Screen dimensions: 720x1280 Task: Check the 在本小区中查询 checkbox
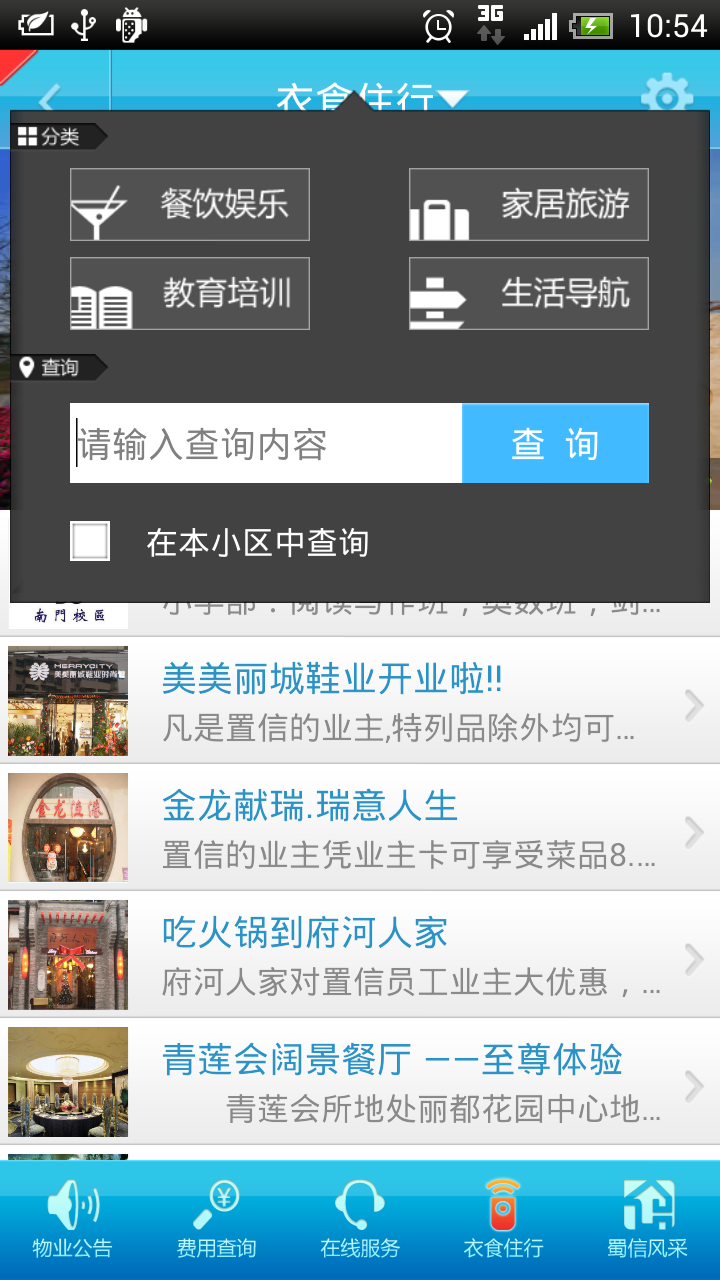pos(90,542)
